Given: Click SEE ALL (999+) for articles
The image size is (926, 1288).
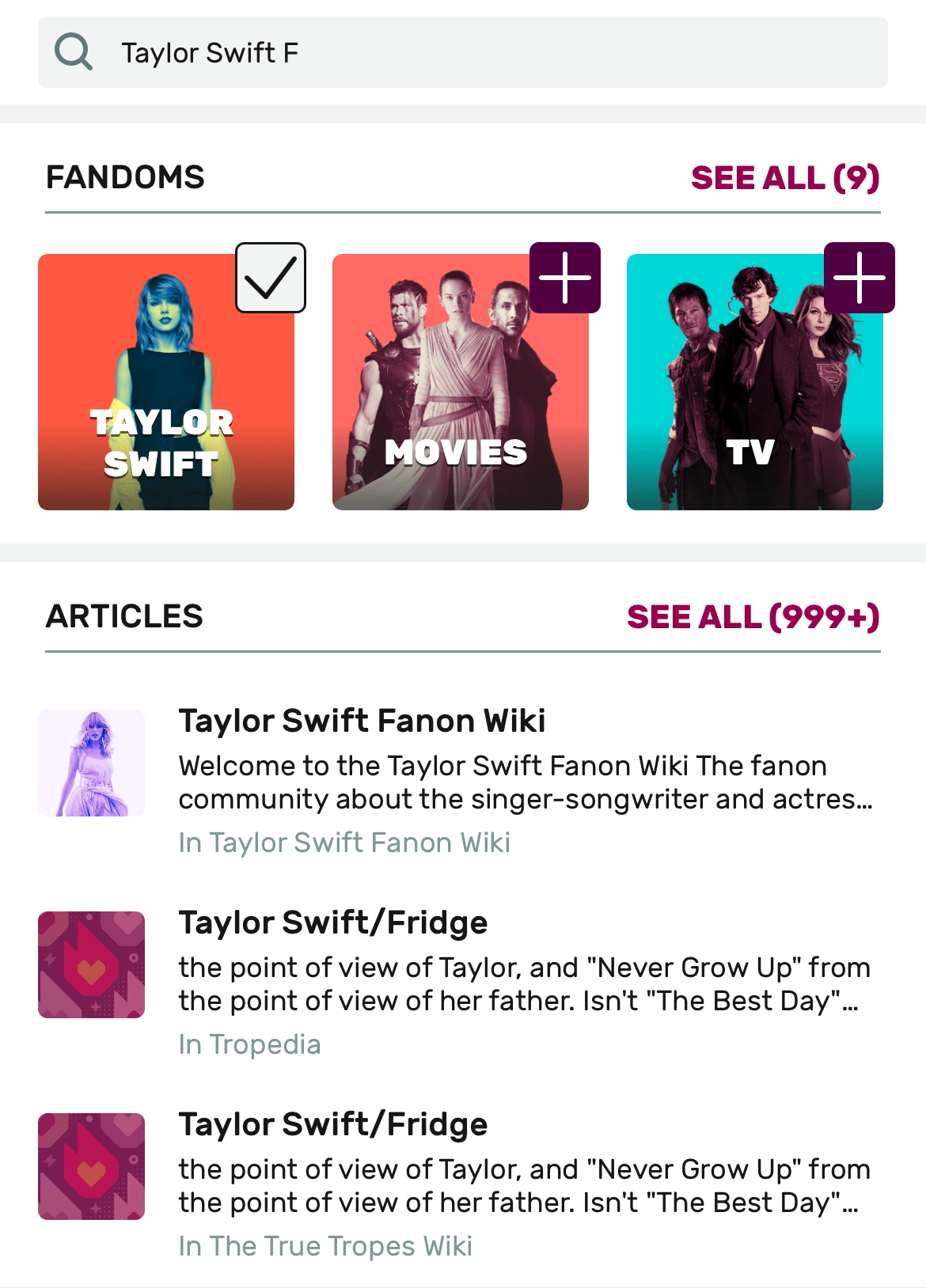Looking at the screenshot, I should tap(753, 616).
